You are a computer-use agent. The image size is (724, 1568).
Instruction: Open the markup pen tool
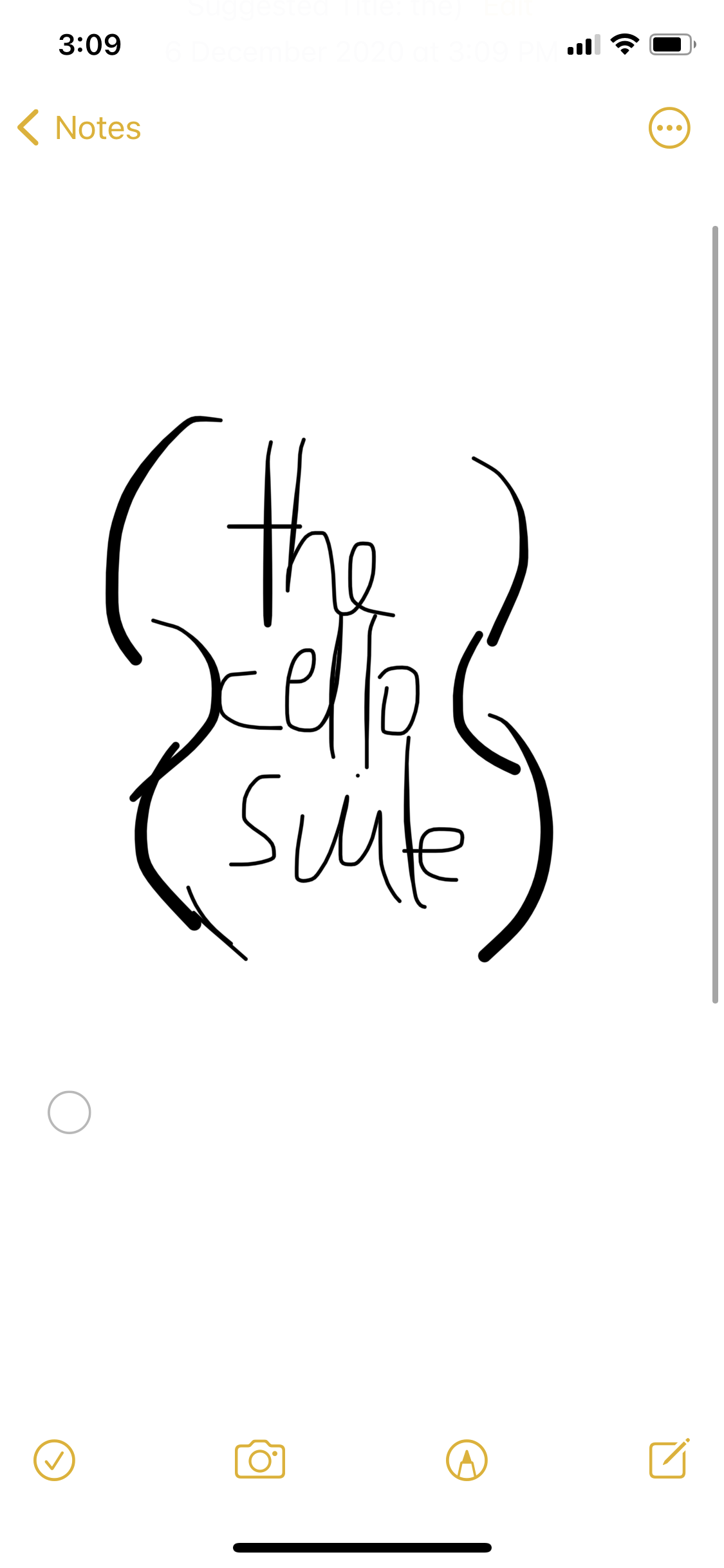466,1460
